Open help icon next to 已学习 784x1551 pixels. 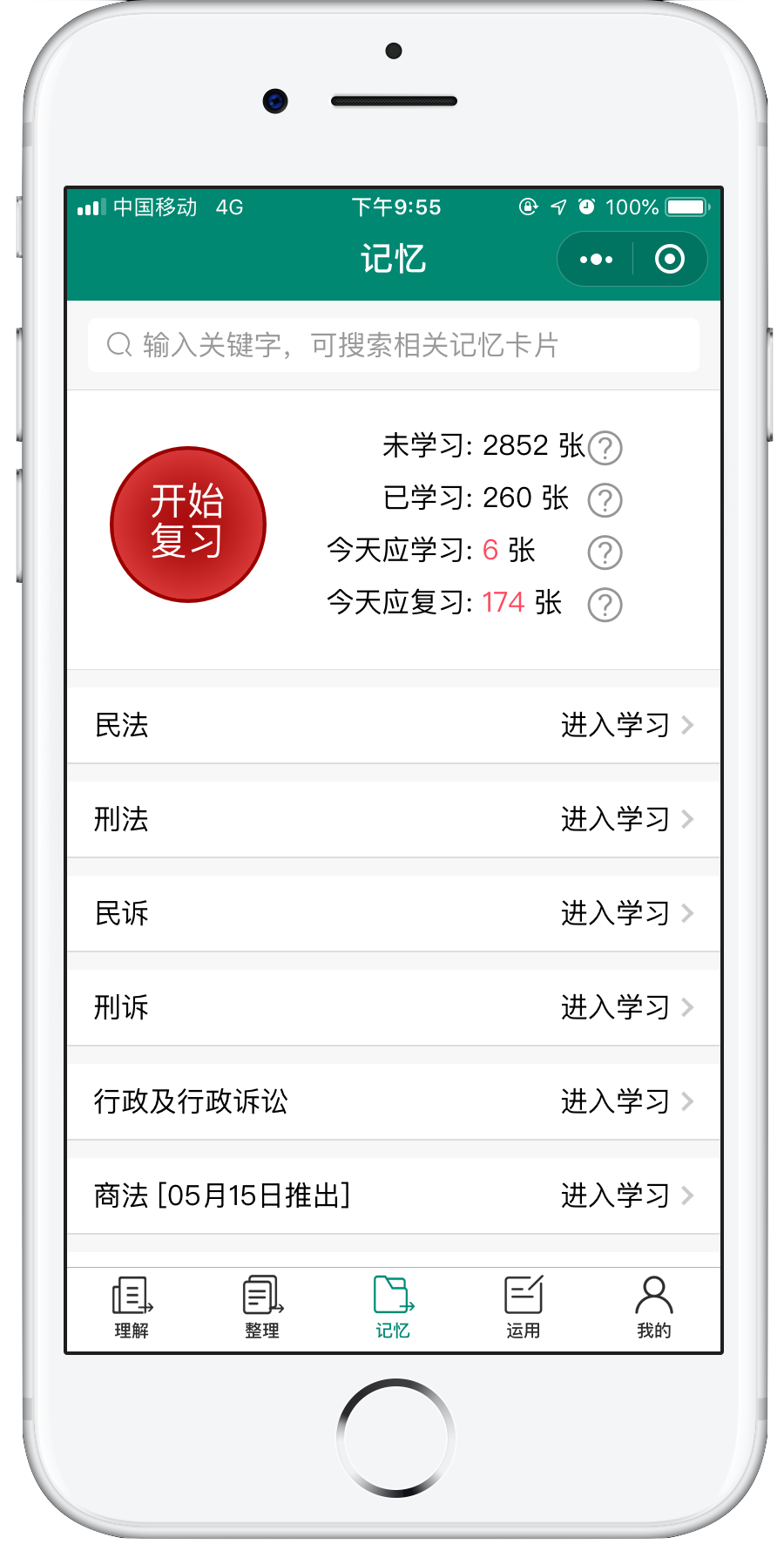(605, 499)
